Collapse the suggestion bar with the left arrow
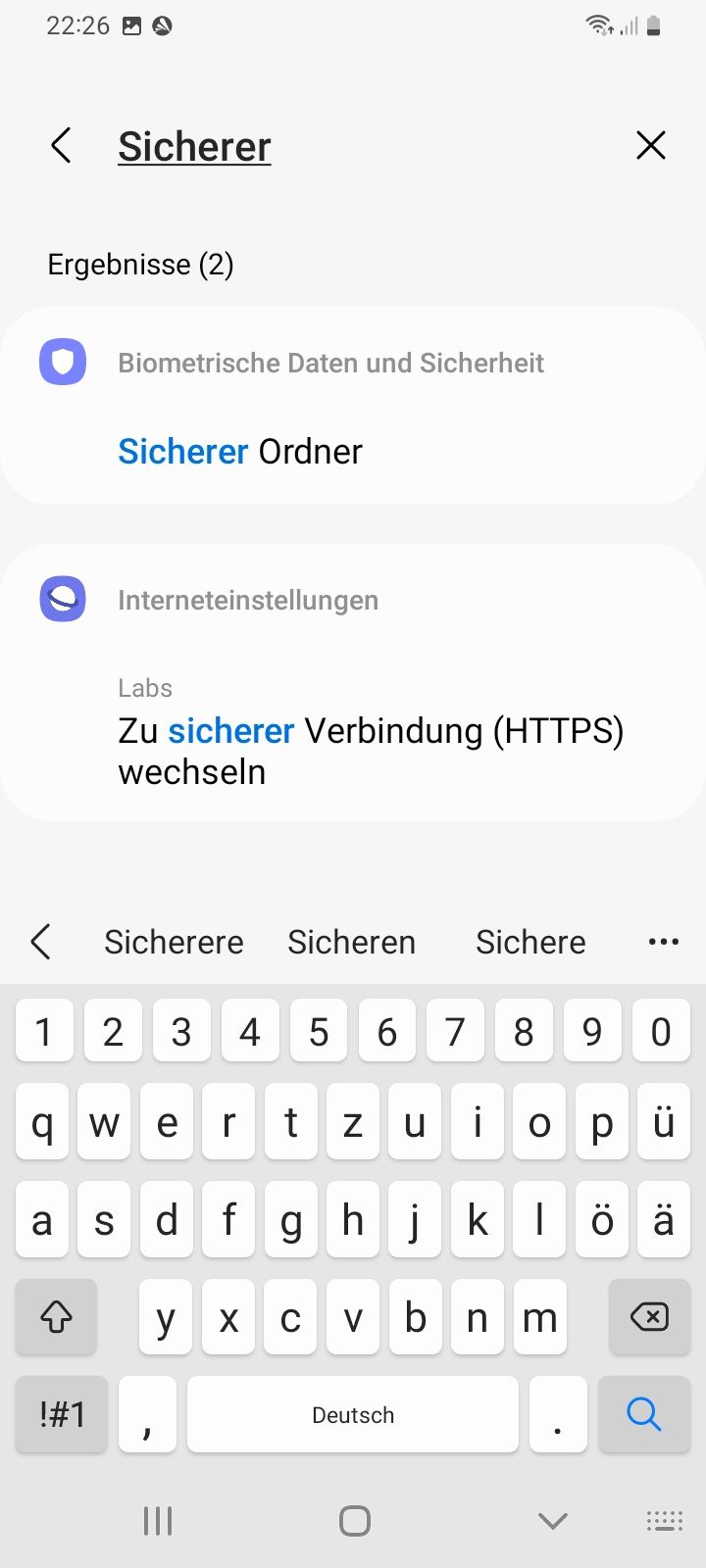This screenshot has width=706, height=1568. tap(40, 942)
